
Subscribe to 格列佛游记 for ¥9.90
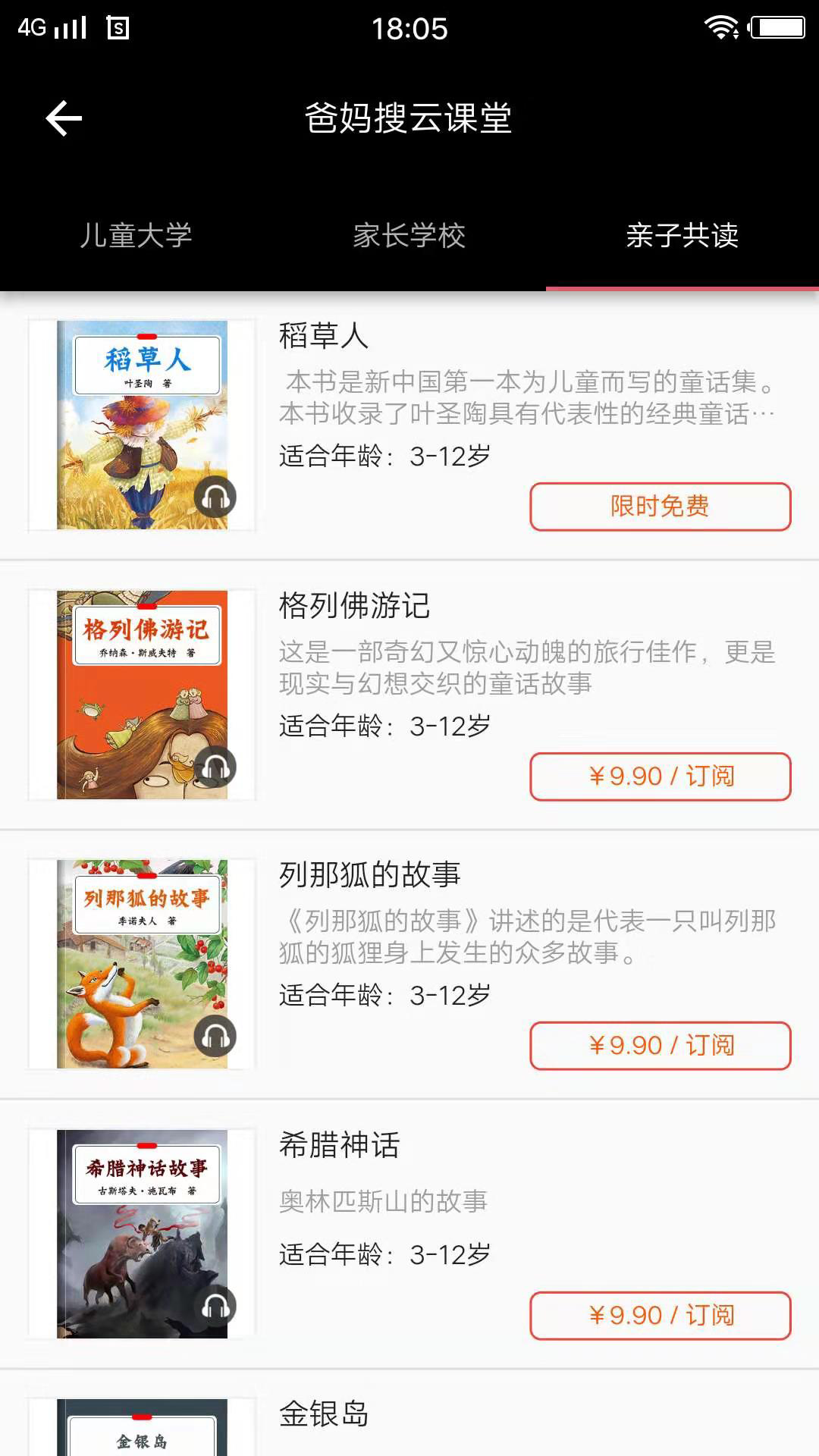click(x=659, y=775)
